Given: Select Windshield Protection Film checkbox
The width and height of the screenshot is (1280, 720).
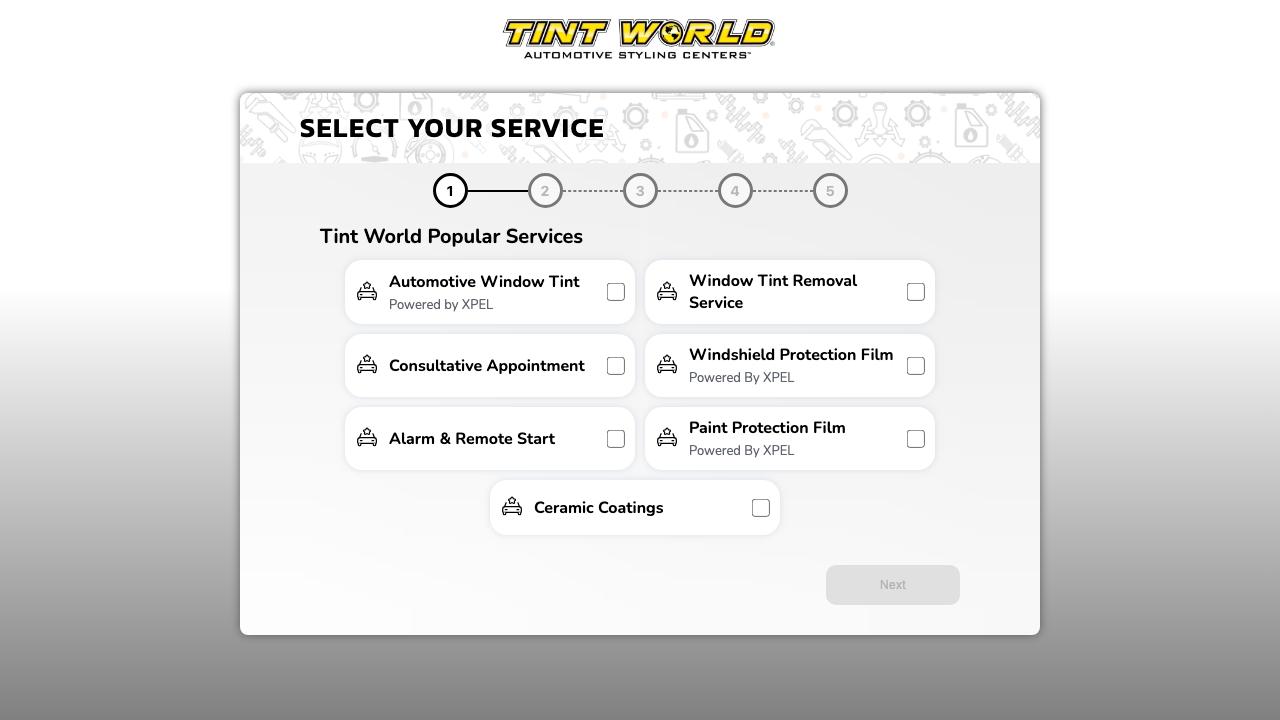Looking at the screenshot, I should pyautogui.click(x=916, y=366).
